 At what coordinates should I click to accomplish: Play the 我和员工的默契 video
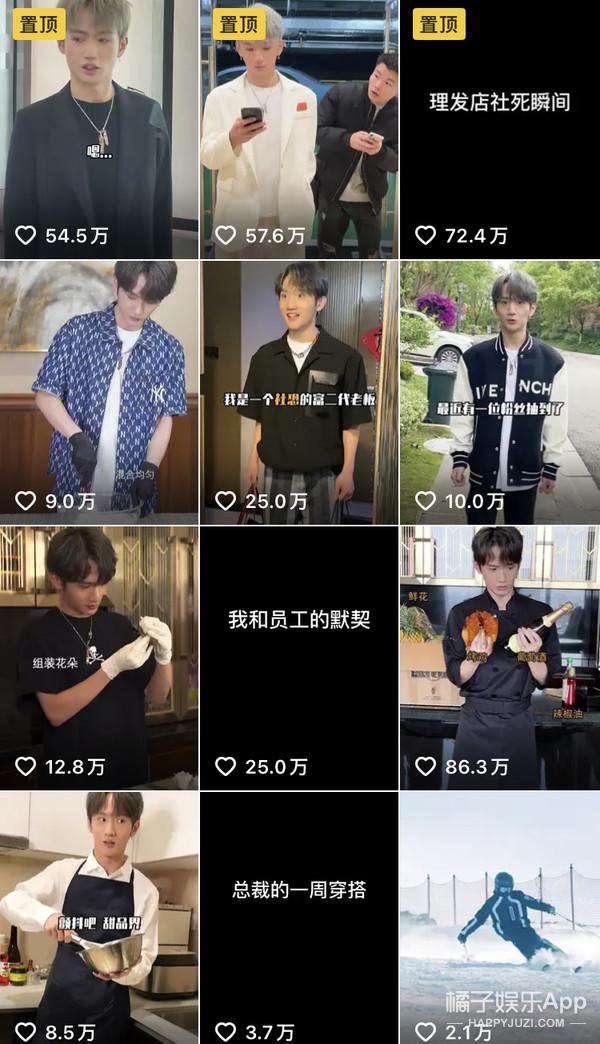[299, 655]
